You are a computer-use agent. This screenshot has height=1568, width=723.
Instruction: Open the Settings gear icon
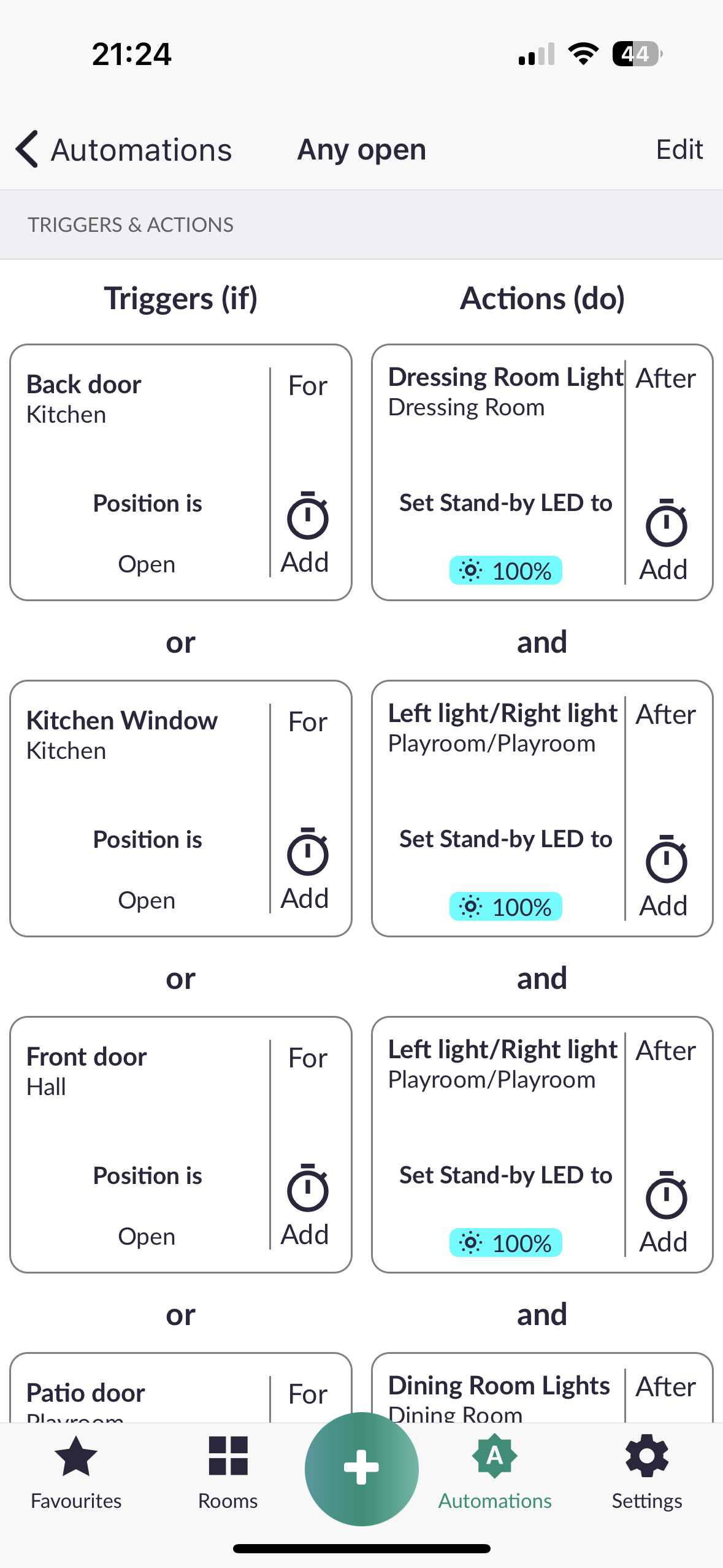[646, 1472]
